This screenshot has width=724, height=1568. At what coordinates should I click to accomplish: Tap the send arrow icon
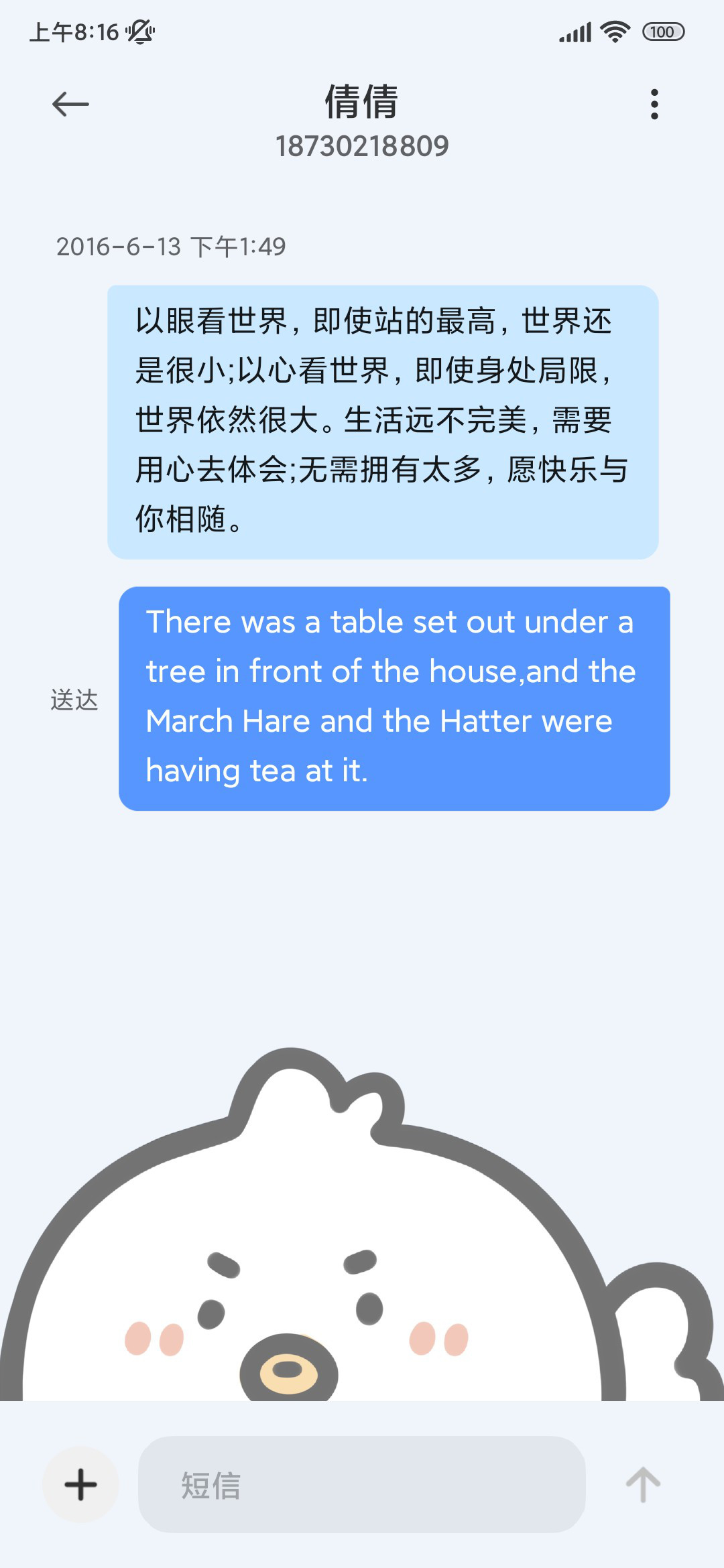[x=643, y=1484]
